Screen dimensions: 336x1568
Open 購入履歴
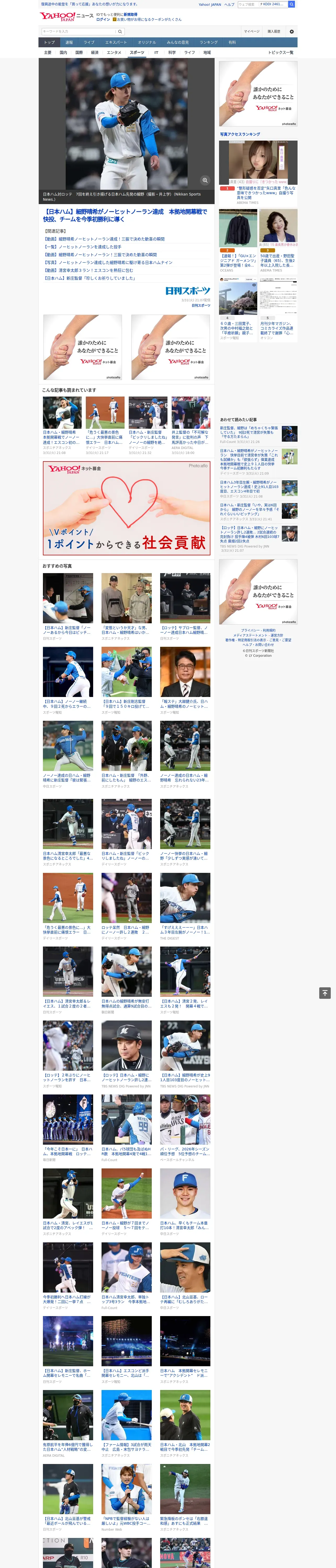[274, 31]
